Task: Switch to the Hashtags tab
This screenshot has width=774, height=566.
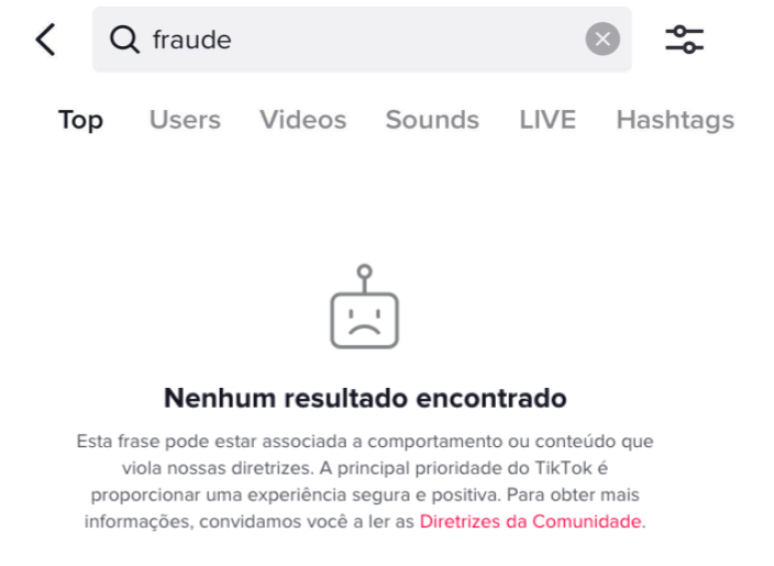Action: 675,120
